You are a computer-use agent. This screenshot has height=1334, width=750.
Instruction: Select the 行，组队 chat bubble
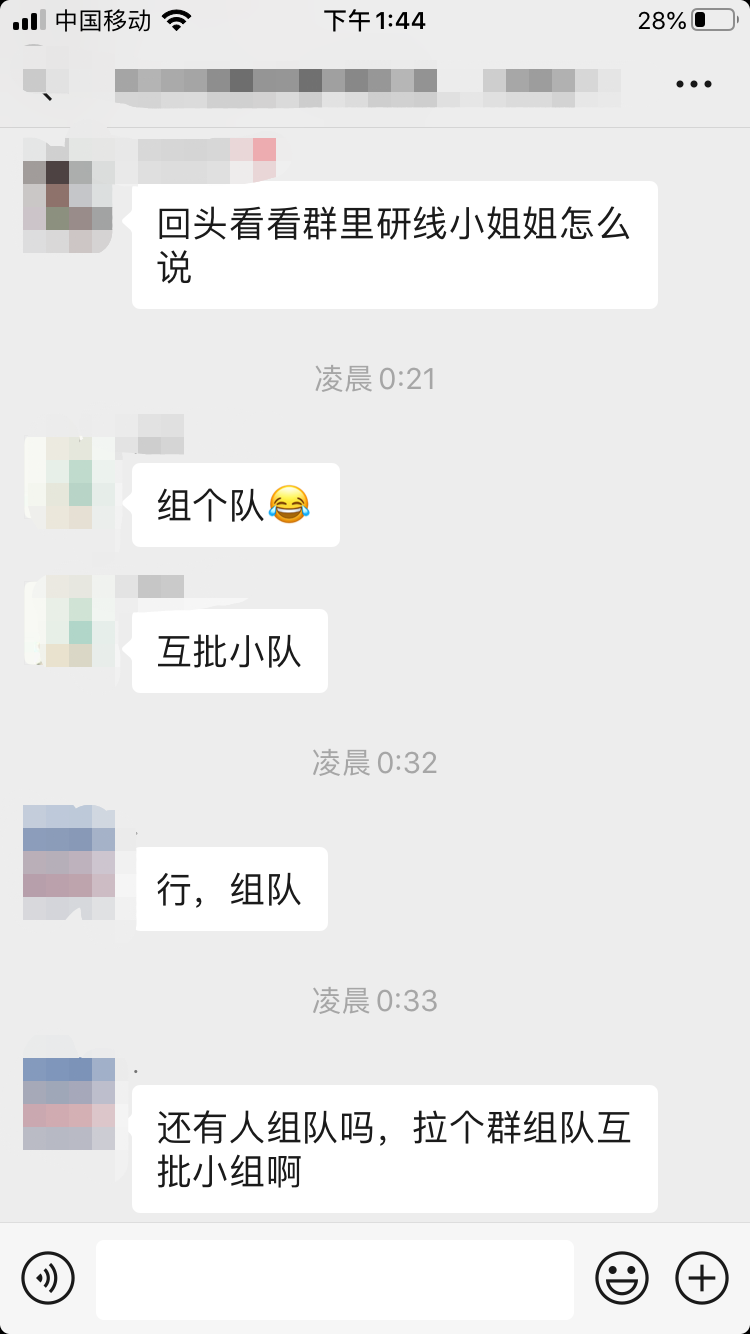click(x=231, y=889)
